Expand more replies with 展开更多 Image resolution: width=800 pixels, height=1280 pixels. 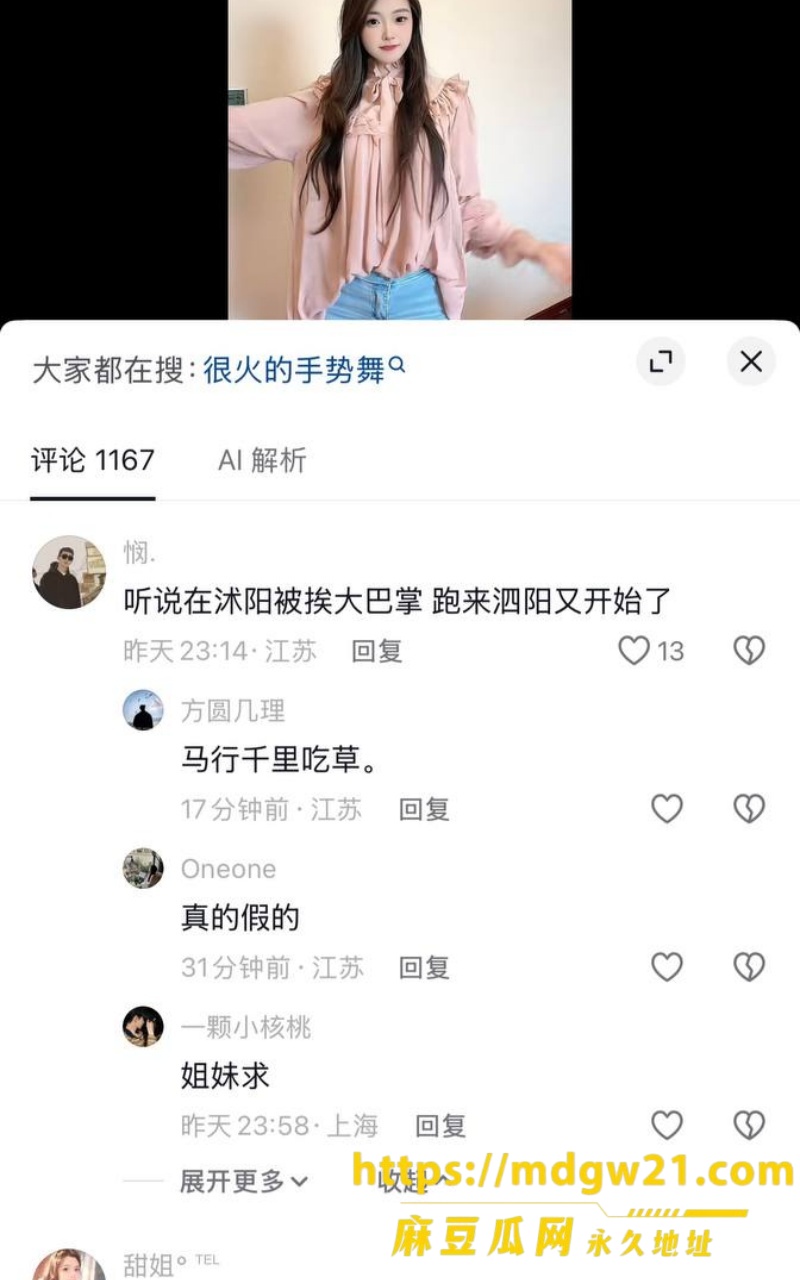pyautogui.click(x=244, y=1181)
